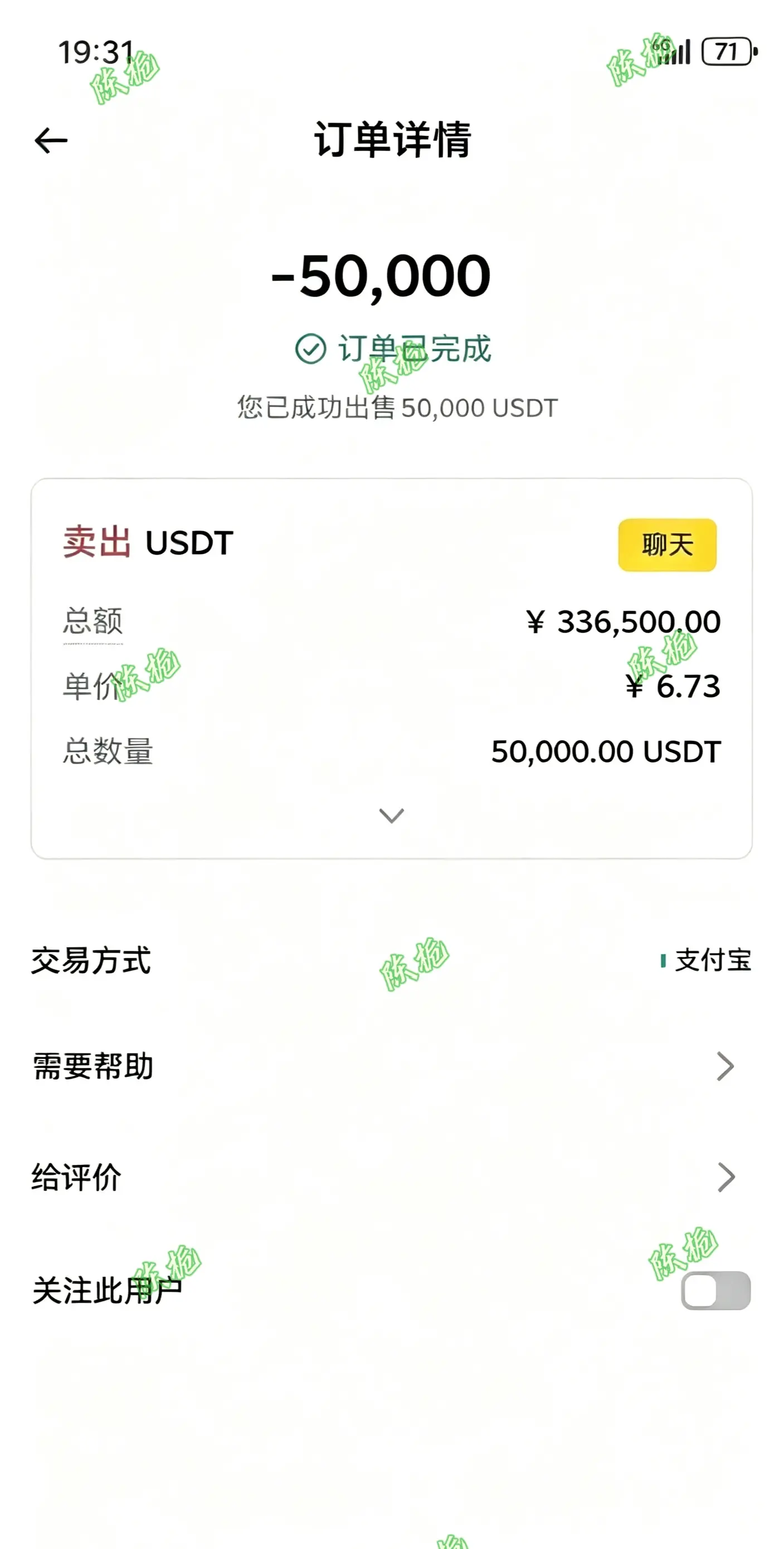Open 给评价 to leave a review
The height and width of the screenshot is (1549, 784).
coord(391,1177)
